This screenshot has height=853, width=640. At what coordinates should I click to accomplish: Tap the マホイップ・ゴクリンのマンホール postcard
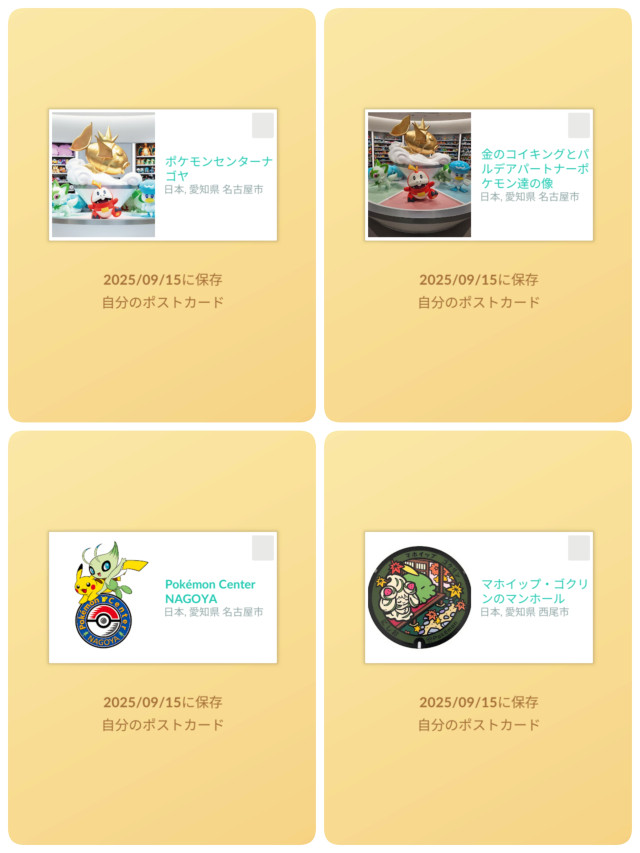click(478, 597)
